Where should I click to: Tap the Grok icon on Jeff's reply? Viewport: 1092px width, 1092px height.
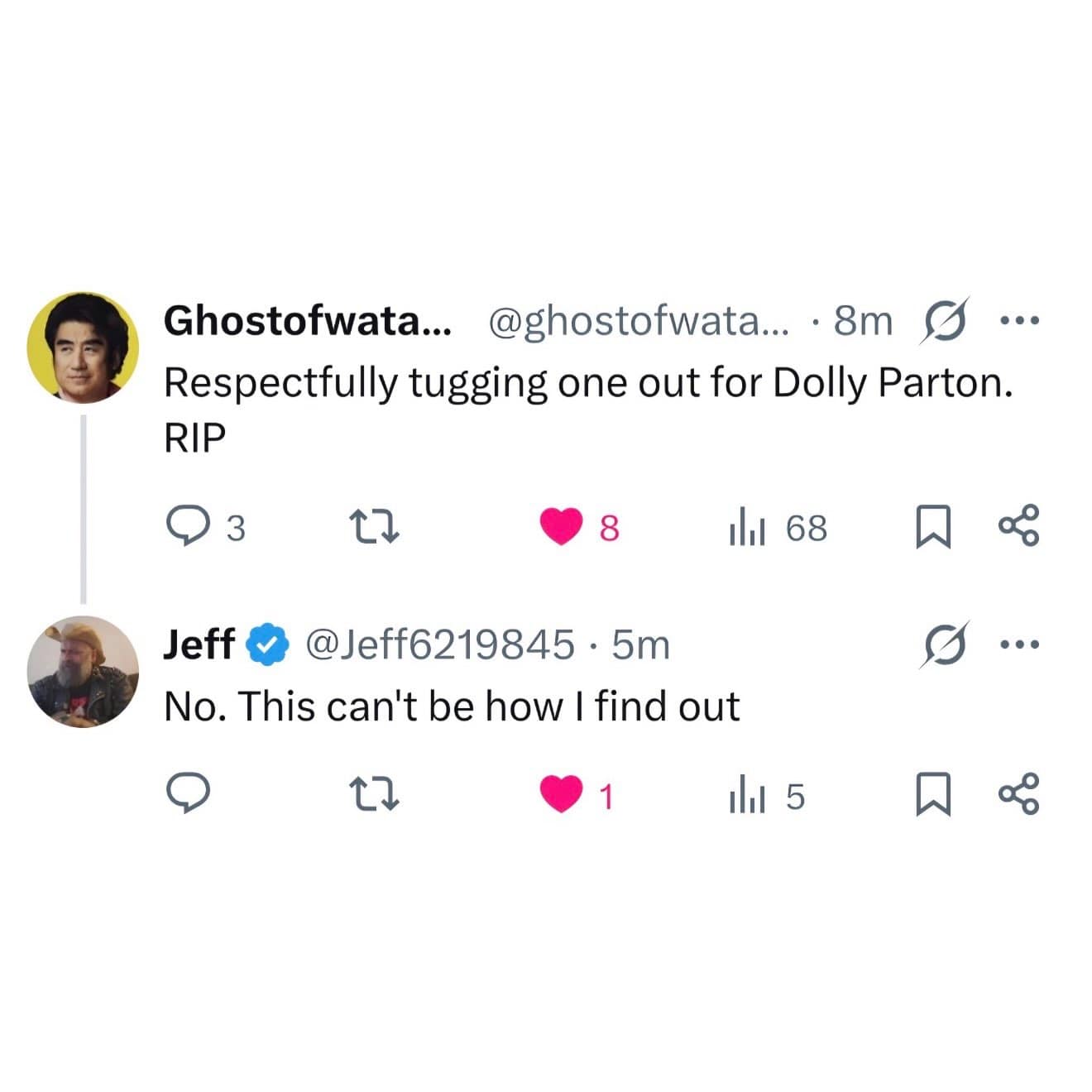942,644
